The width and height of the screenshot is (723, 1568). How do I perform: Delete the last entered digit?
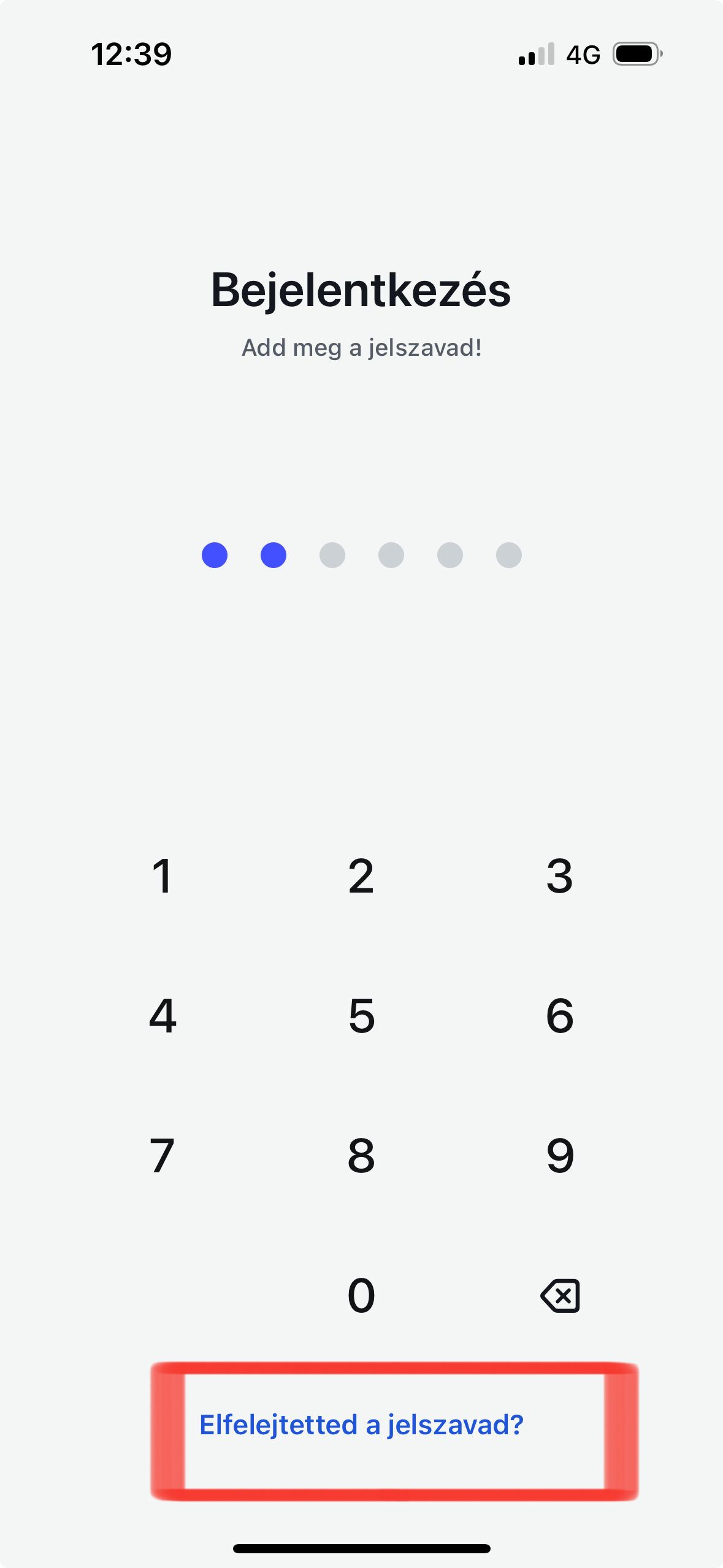pyautogui.click(x=559, y=1296)
